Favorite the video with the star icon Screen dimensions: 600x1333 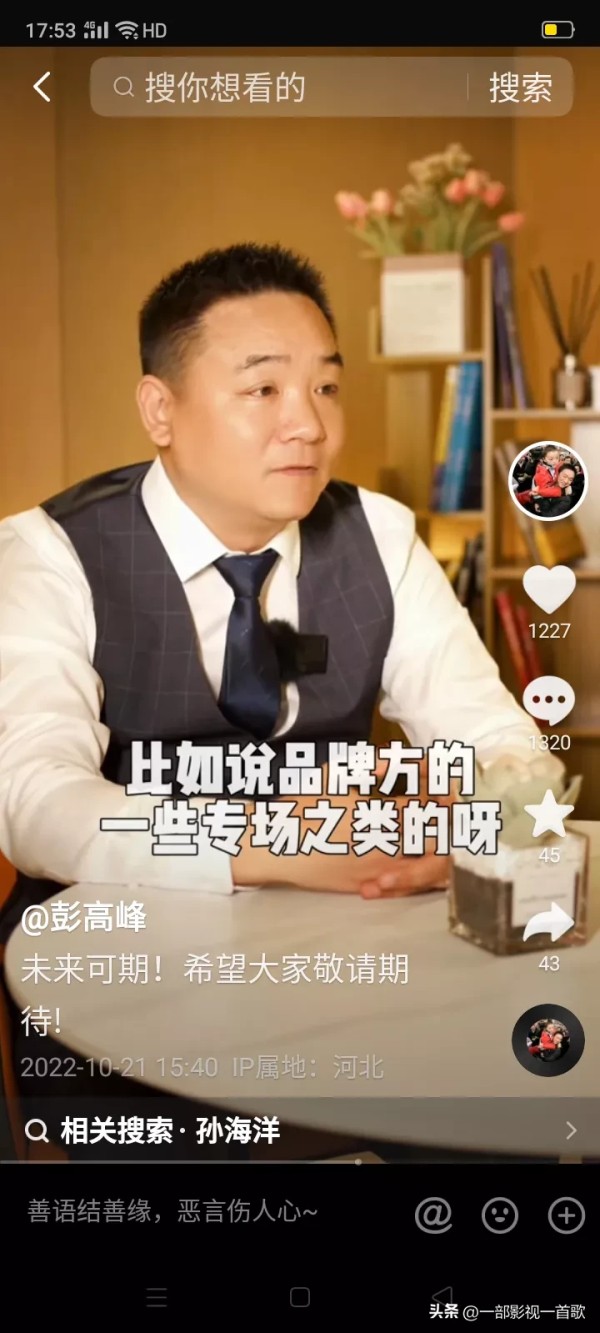(549, 814)
